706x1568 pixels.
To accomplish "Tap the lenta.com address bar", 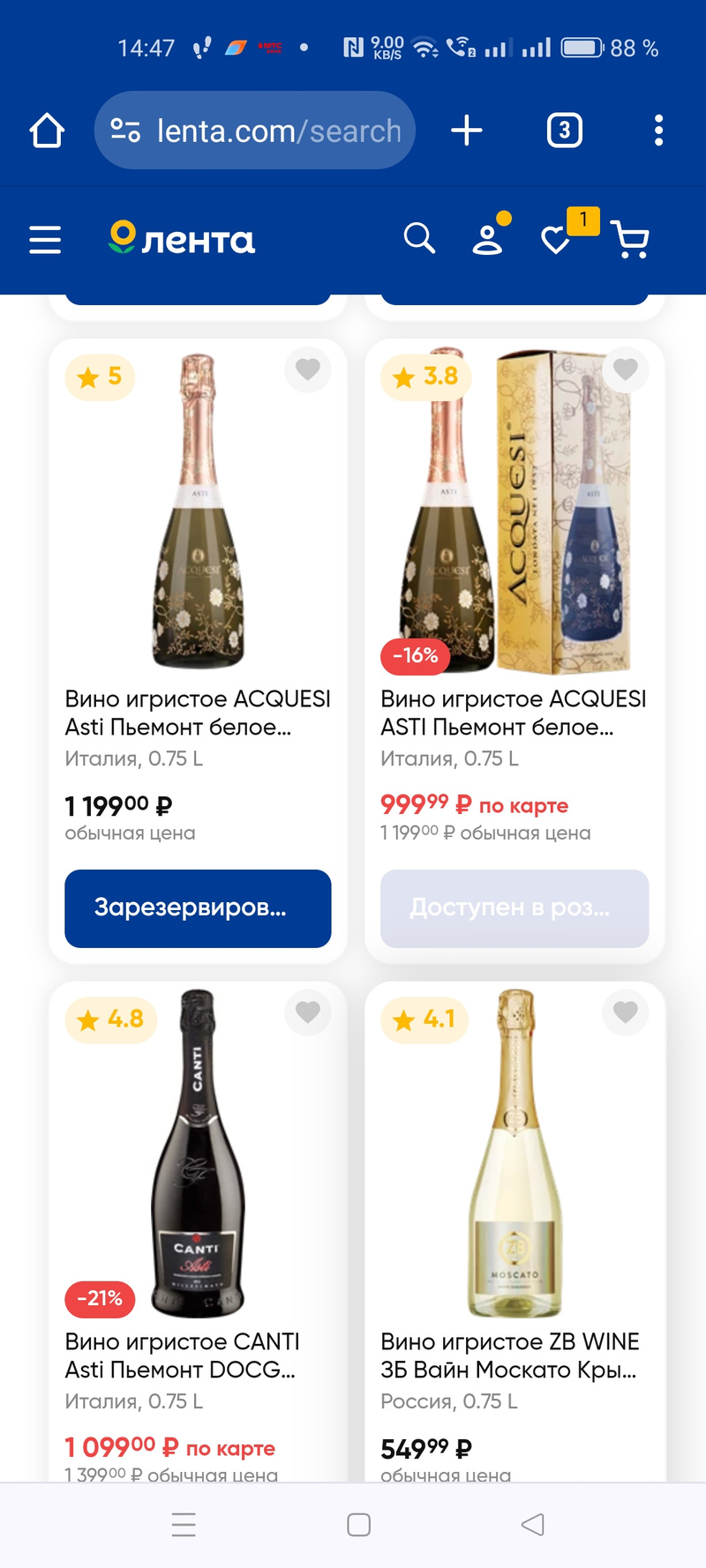I will [256, 131].
